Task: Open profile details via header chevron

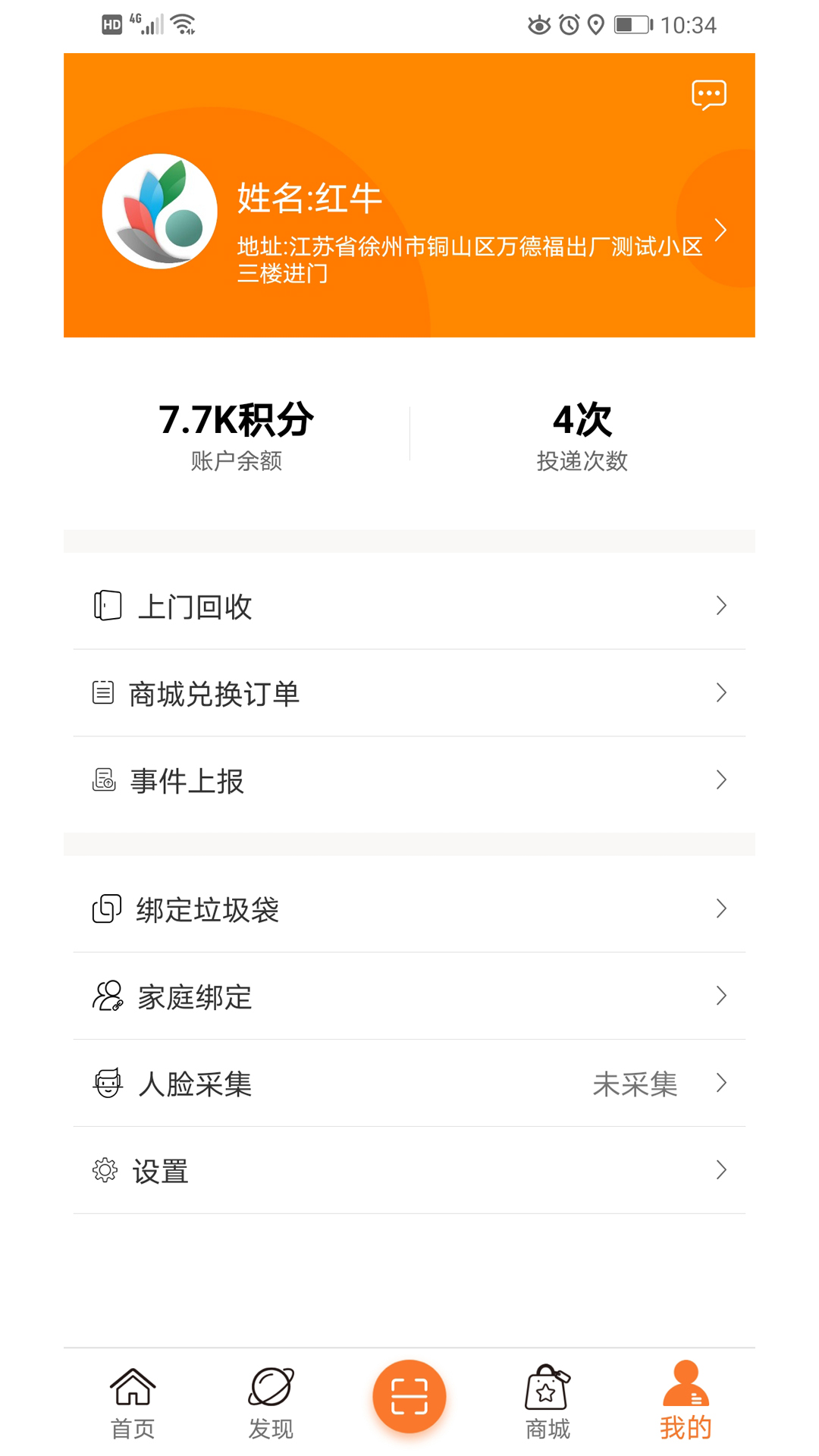Action: coord(720,230)
